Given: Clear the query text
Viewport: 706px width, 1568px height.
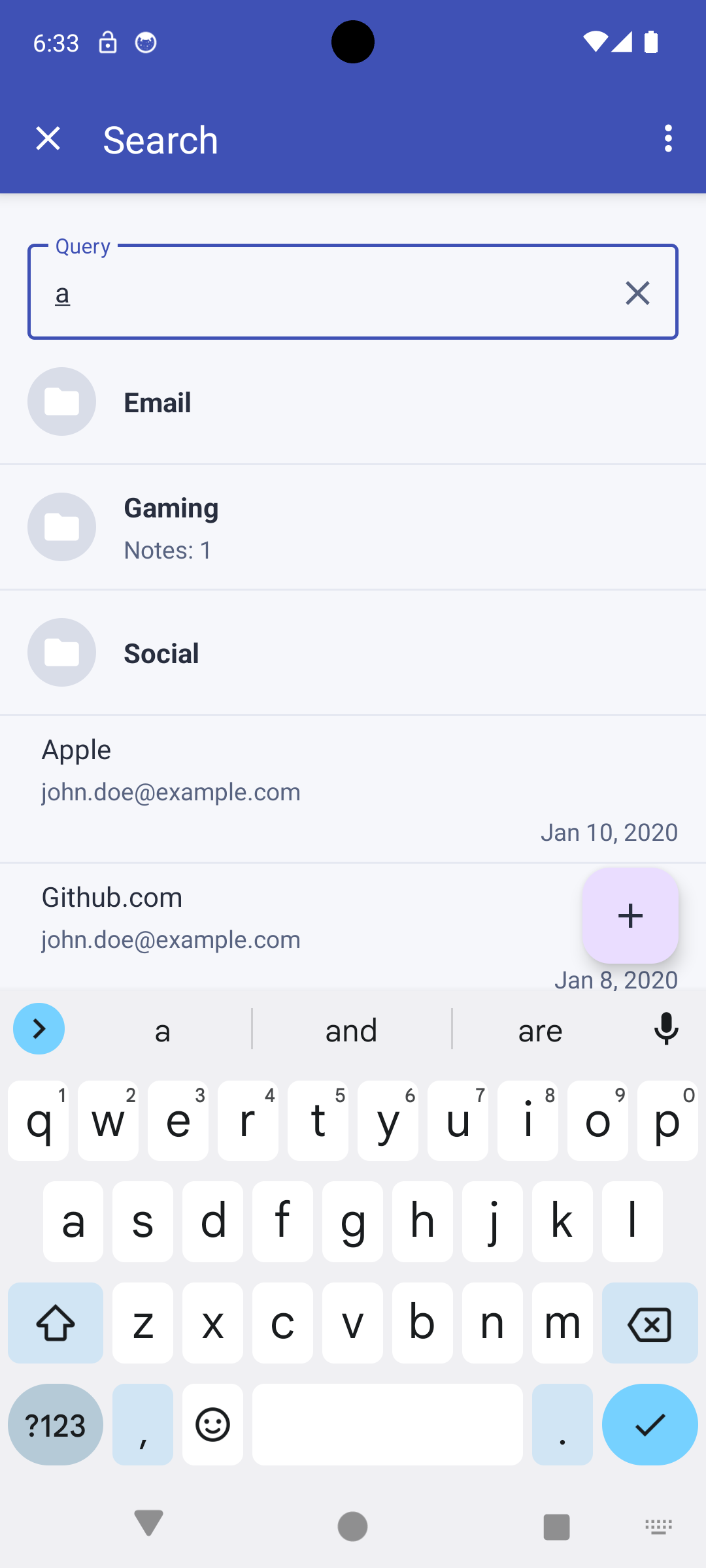Looking at the screenshot, I should click(x=637, y=293).
